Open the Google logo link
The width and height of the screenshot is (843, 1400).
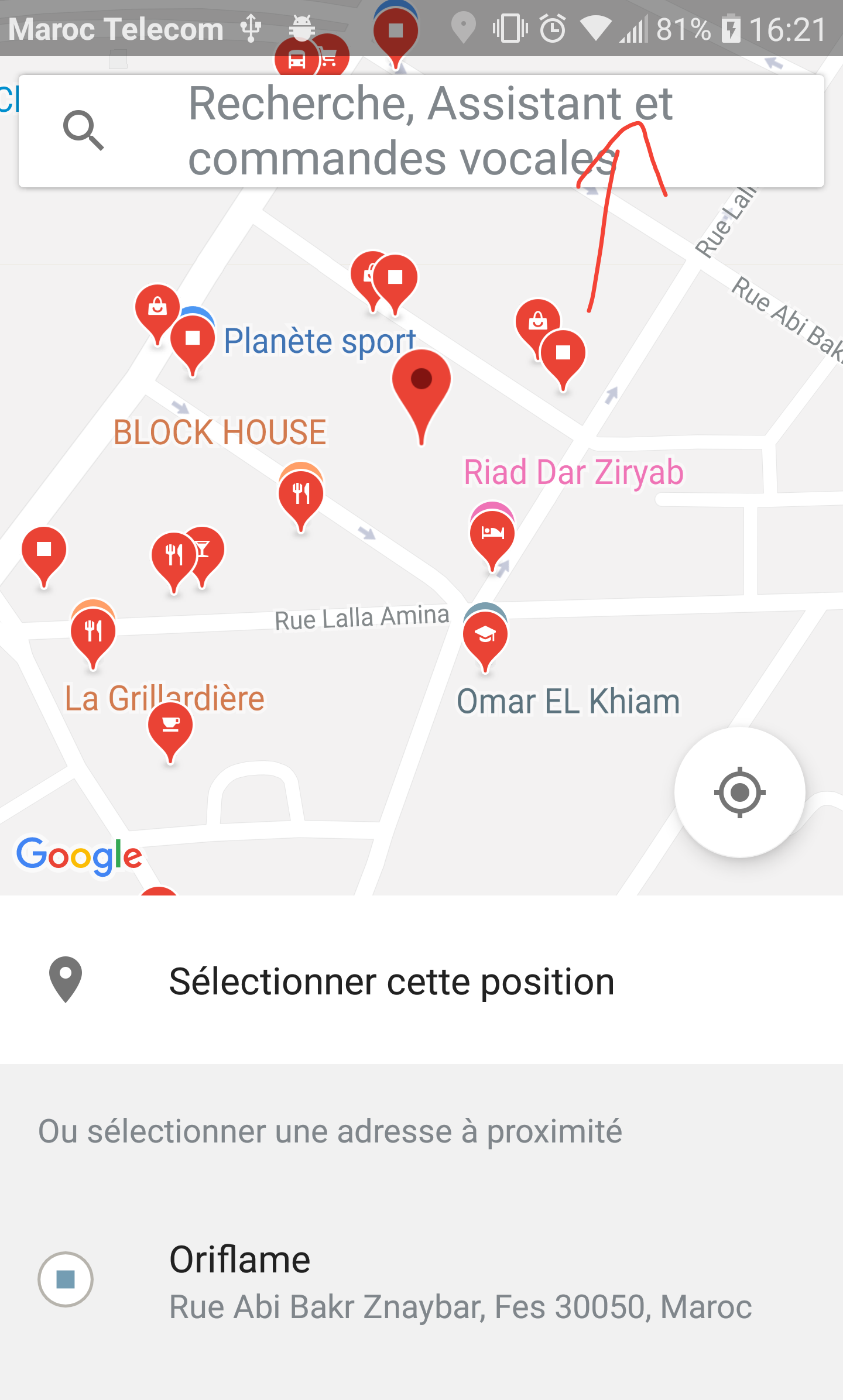click(78, 855)
